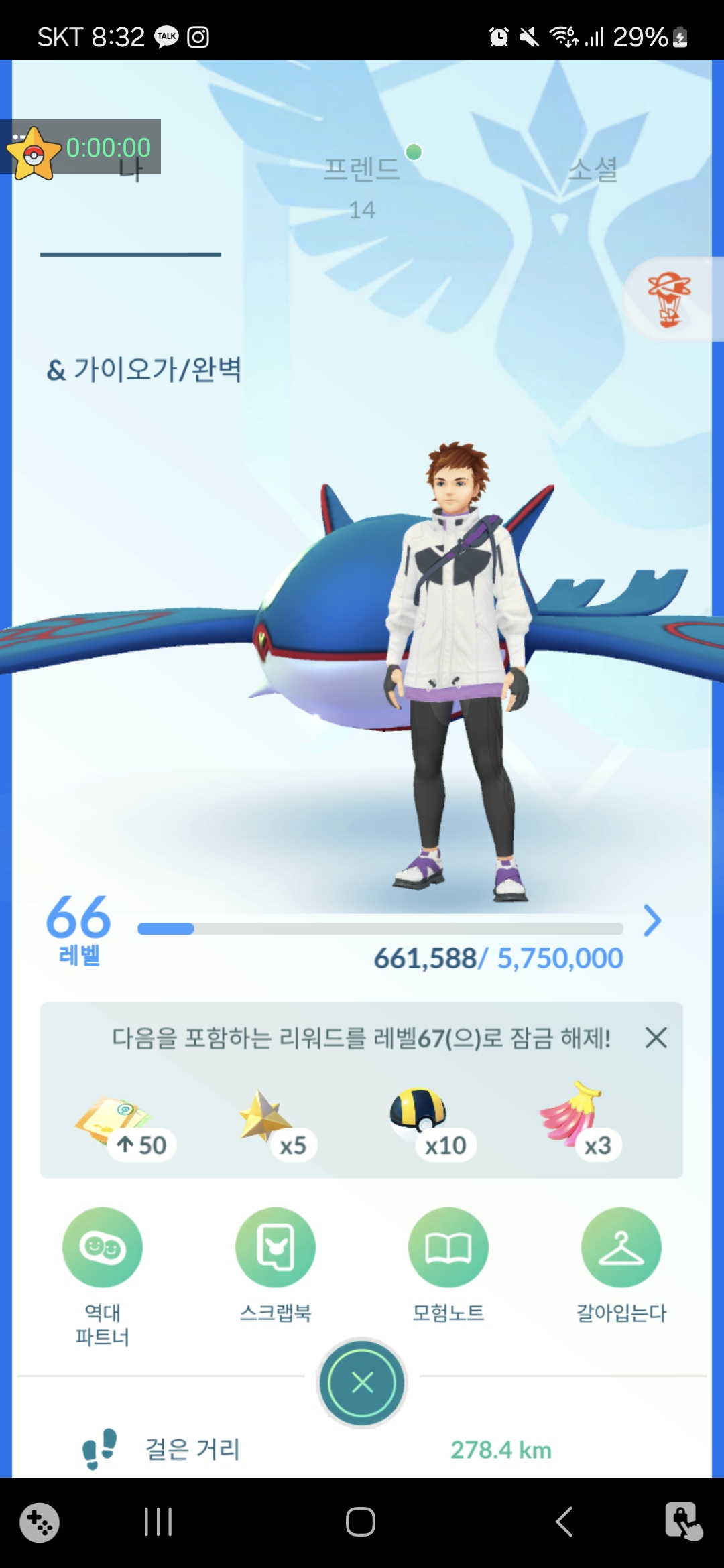Screen dimensions: 724x1568
Task: Go back with the system back button
Action: tap(564, 1521)
